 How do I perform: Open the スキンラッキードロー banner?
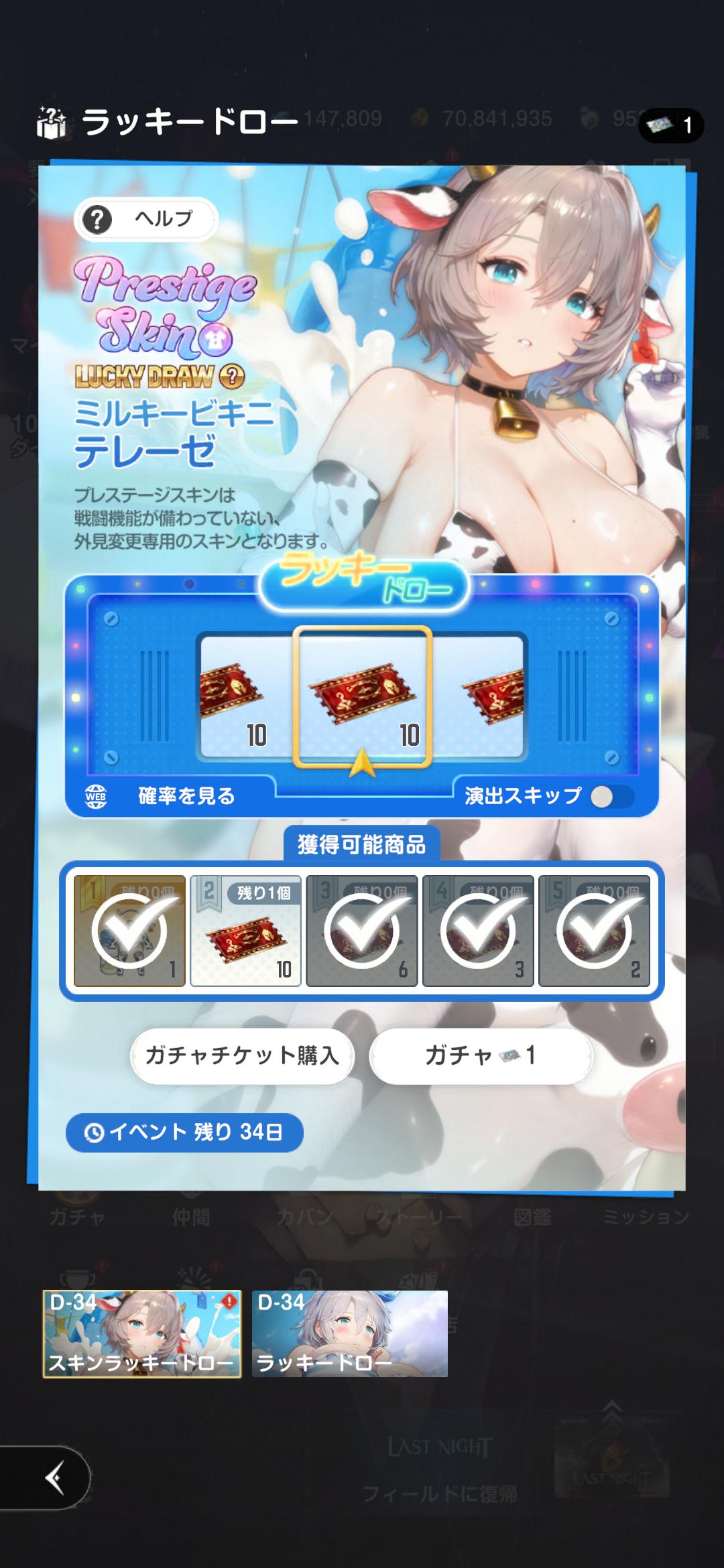click(x=141, y=1333)
